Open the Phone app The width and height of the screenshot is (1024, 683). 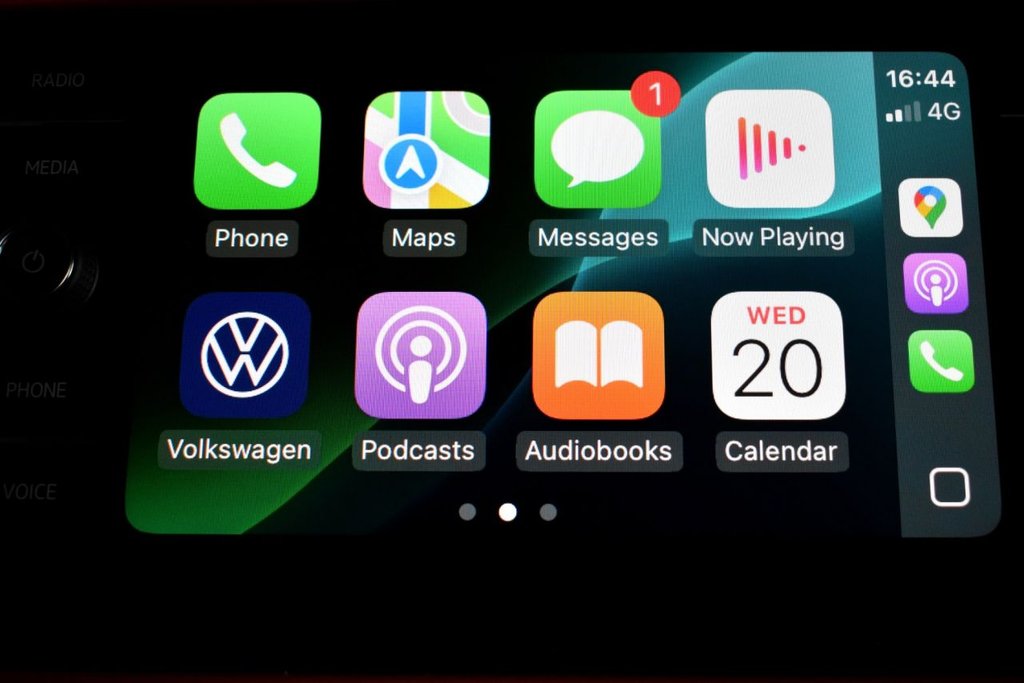(x=257, y=150)
